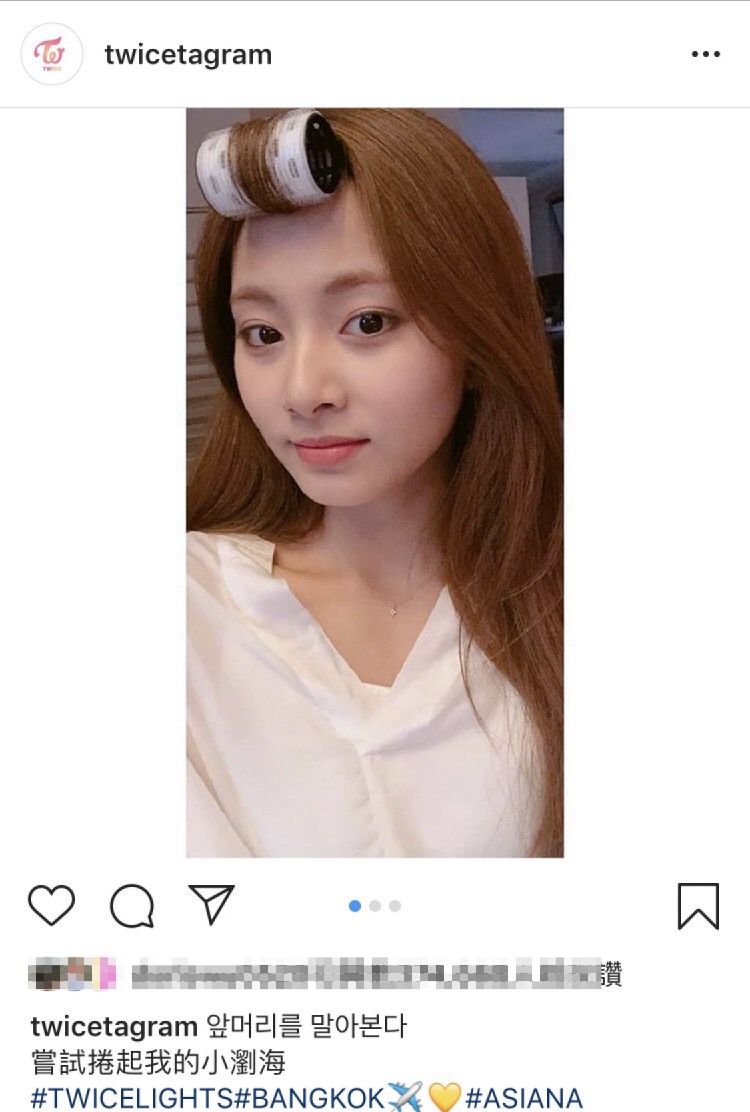The image size is (750, 1112).
Task: Bookmark this post
Action: pos(698,906)
